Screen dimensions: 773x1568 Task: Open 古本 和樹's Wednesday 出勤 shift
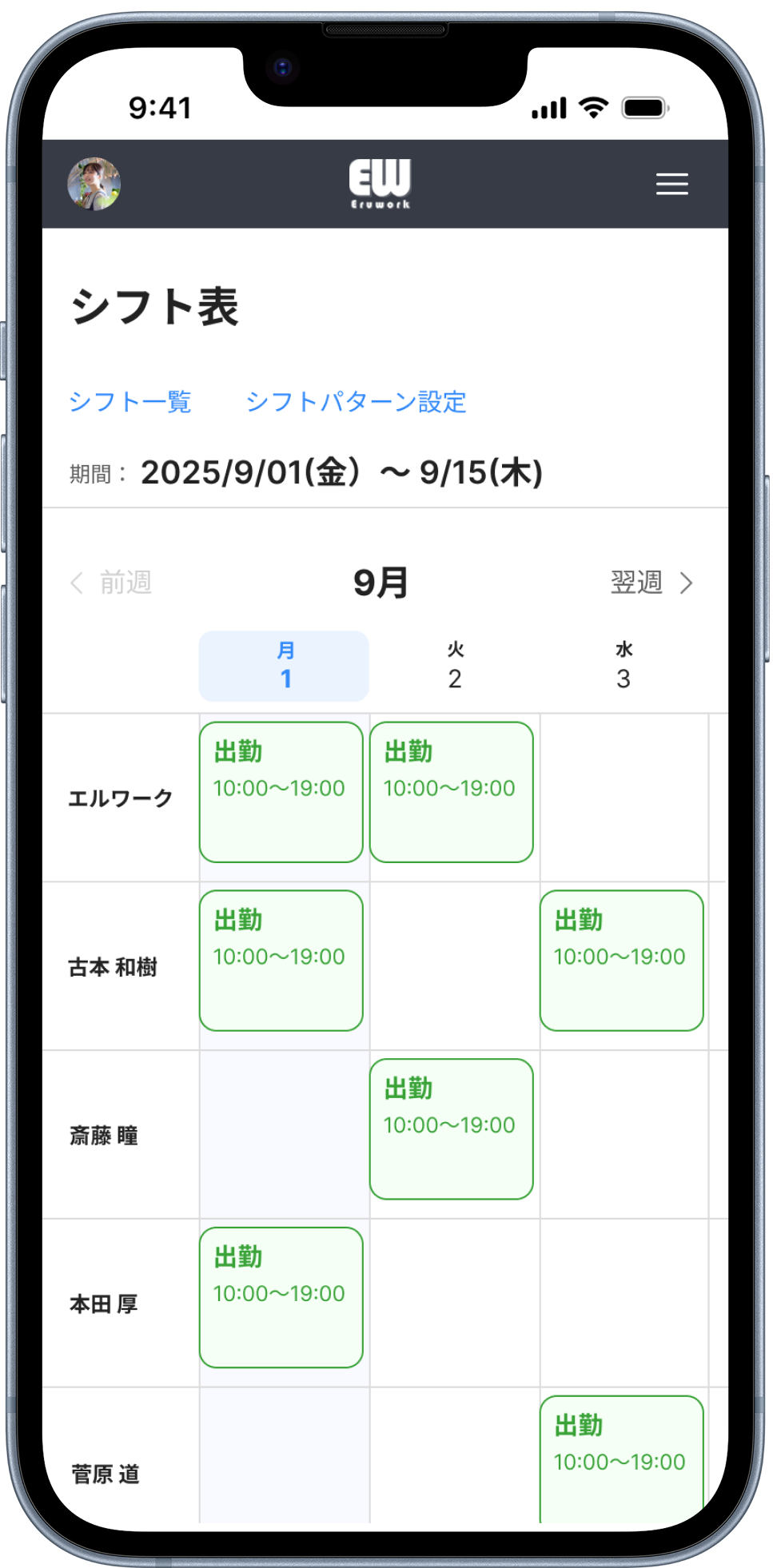622,961
